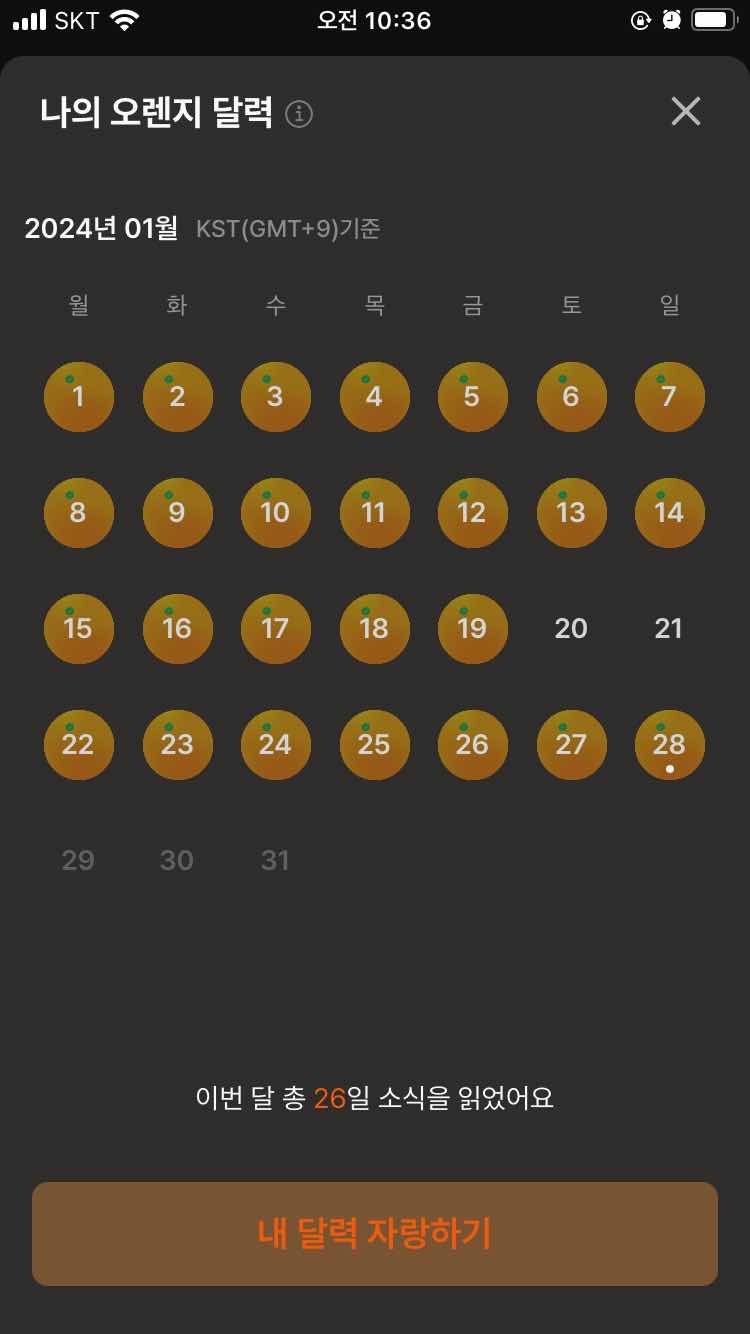The width and height of the screenshot is (750, 1334).
Task: Tap the 내 달력 자랑하기 button
Action: pyautogui.click(x=375, y=1234)
